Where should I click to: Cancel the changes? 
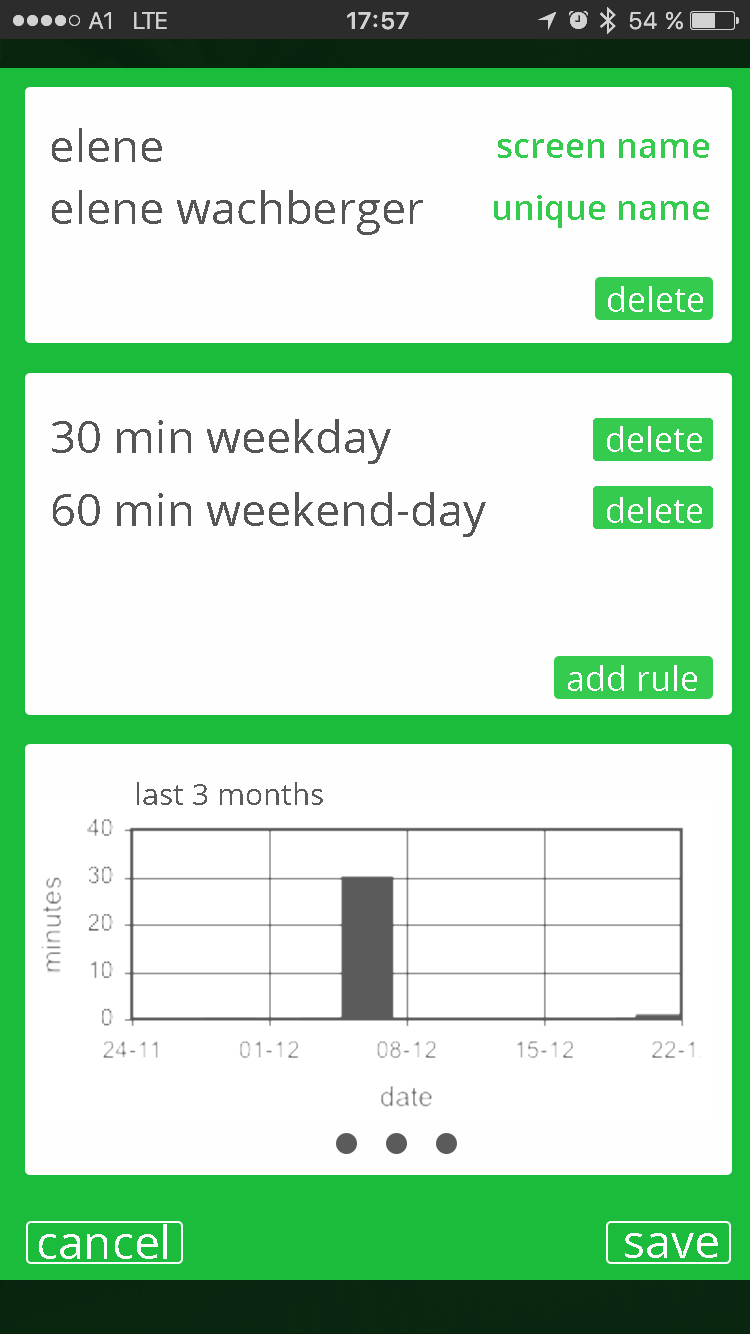coord(104,1243)
